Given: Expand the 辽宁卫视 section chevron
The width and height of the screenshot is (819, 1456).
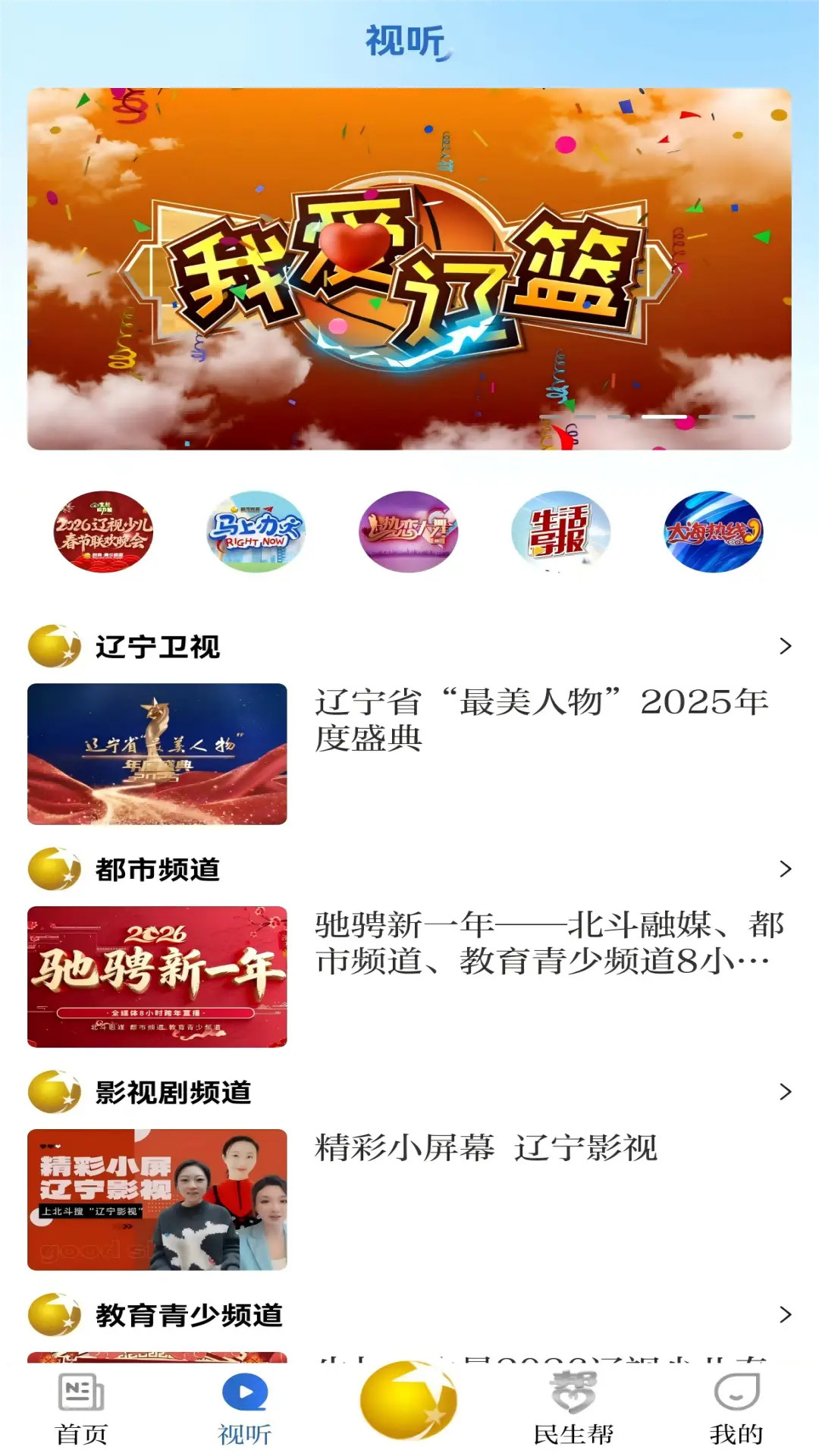Looking at the screenshot, I should point(786,646).
